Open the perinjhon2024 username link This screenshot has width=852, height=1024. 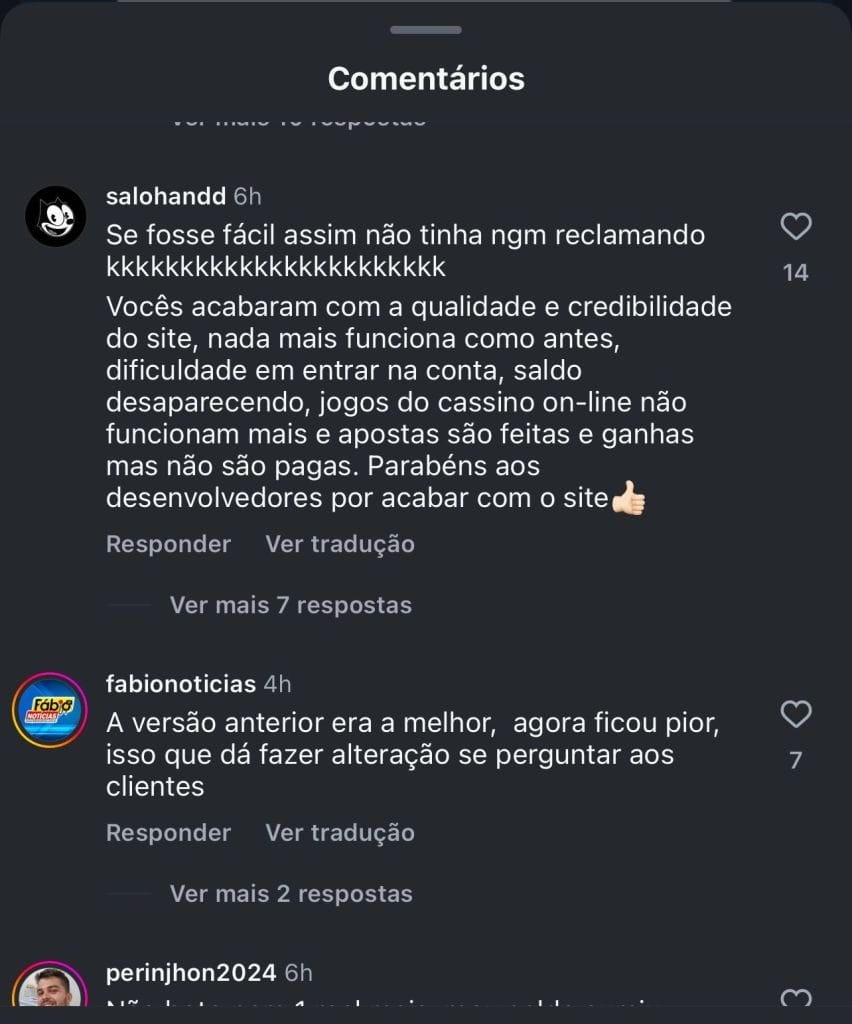pos(191,972)
